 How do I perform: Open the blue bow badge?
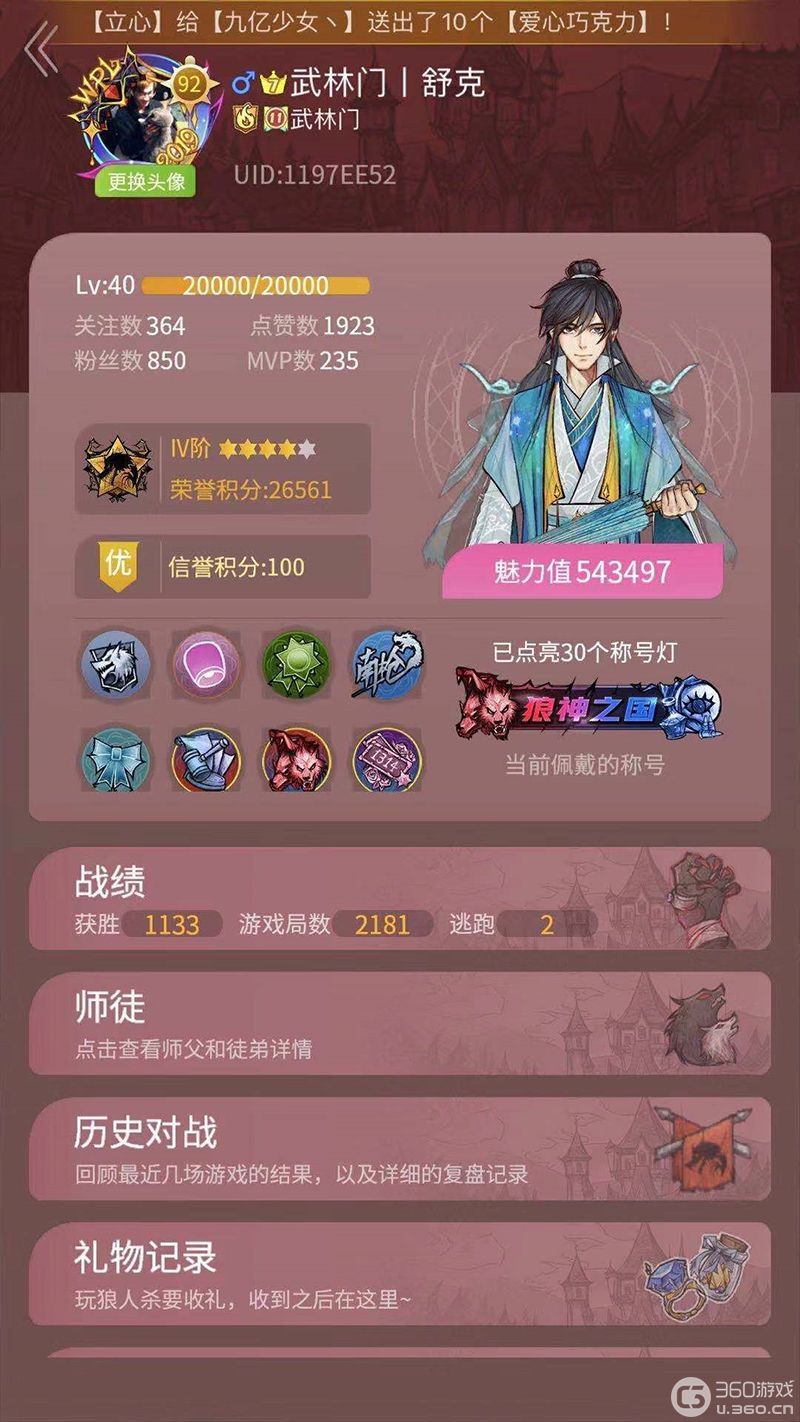click(x=115, y=760)
